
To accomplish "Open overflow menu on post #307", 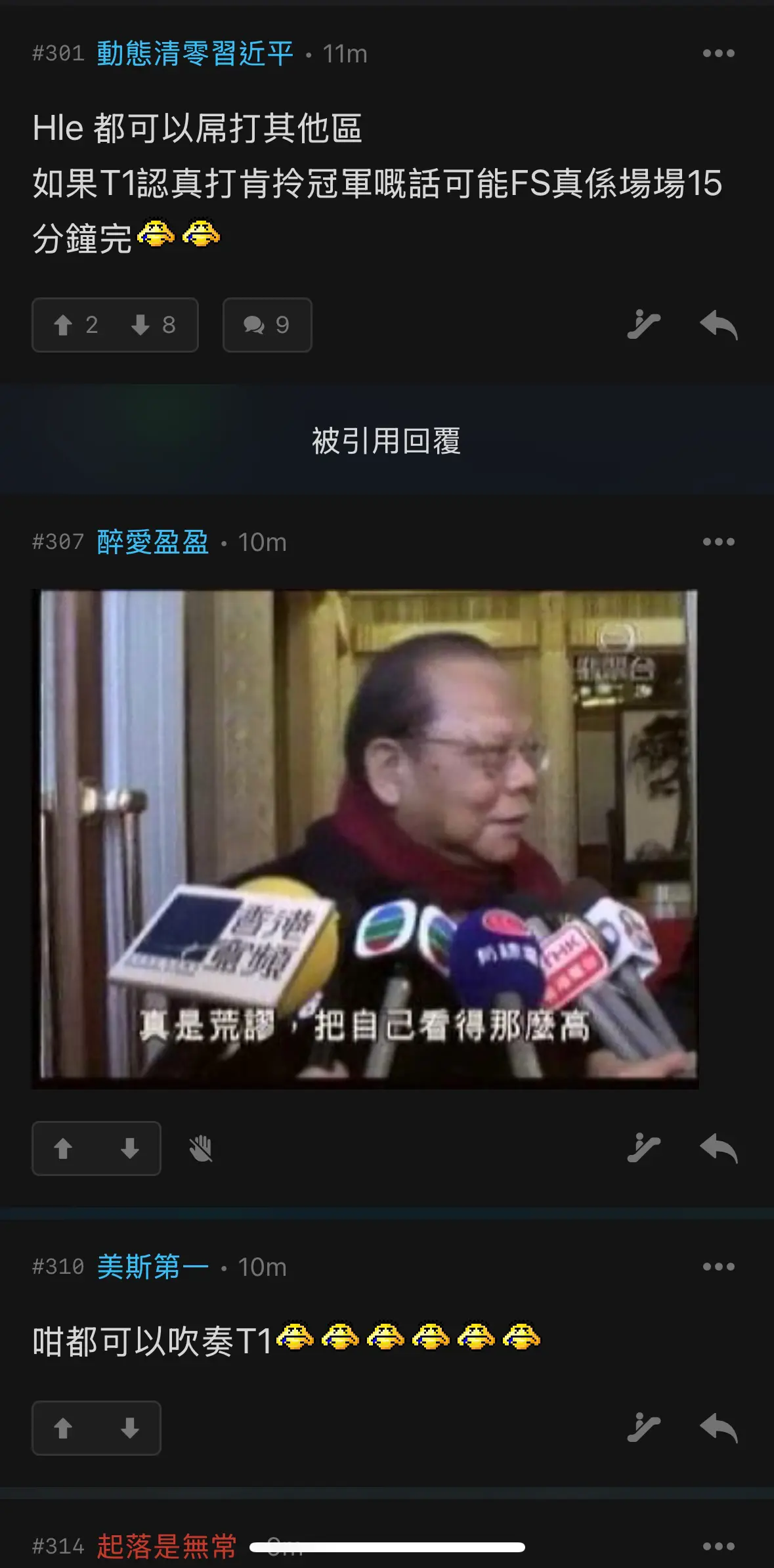I will click(718, 542).
